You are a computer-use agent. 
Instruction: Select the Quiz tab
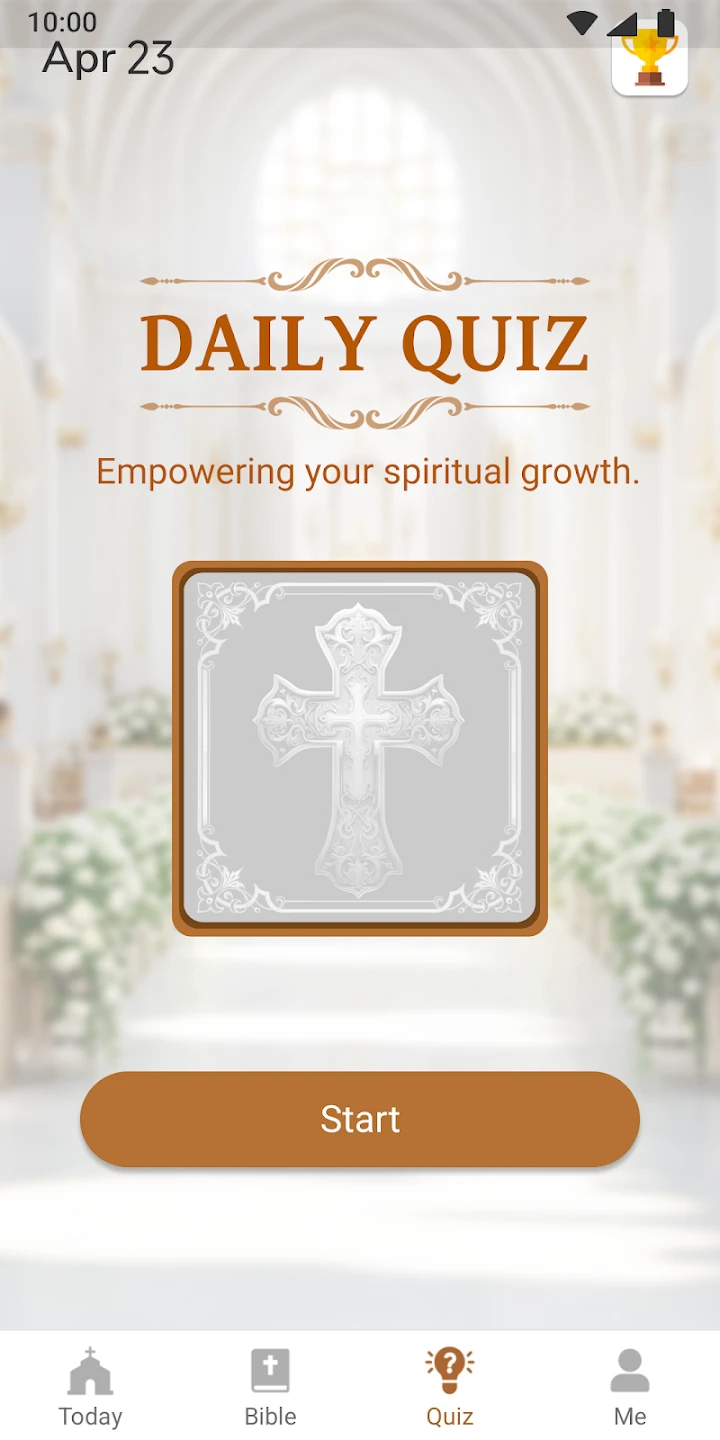click(x=450, y=1387)
